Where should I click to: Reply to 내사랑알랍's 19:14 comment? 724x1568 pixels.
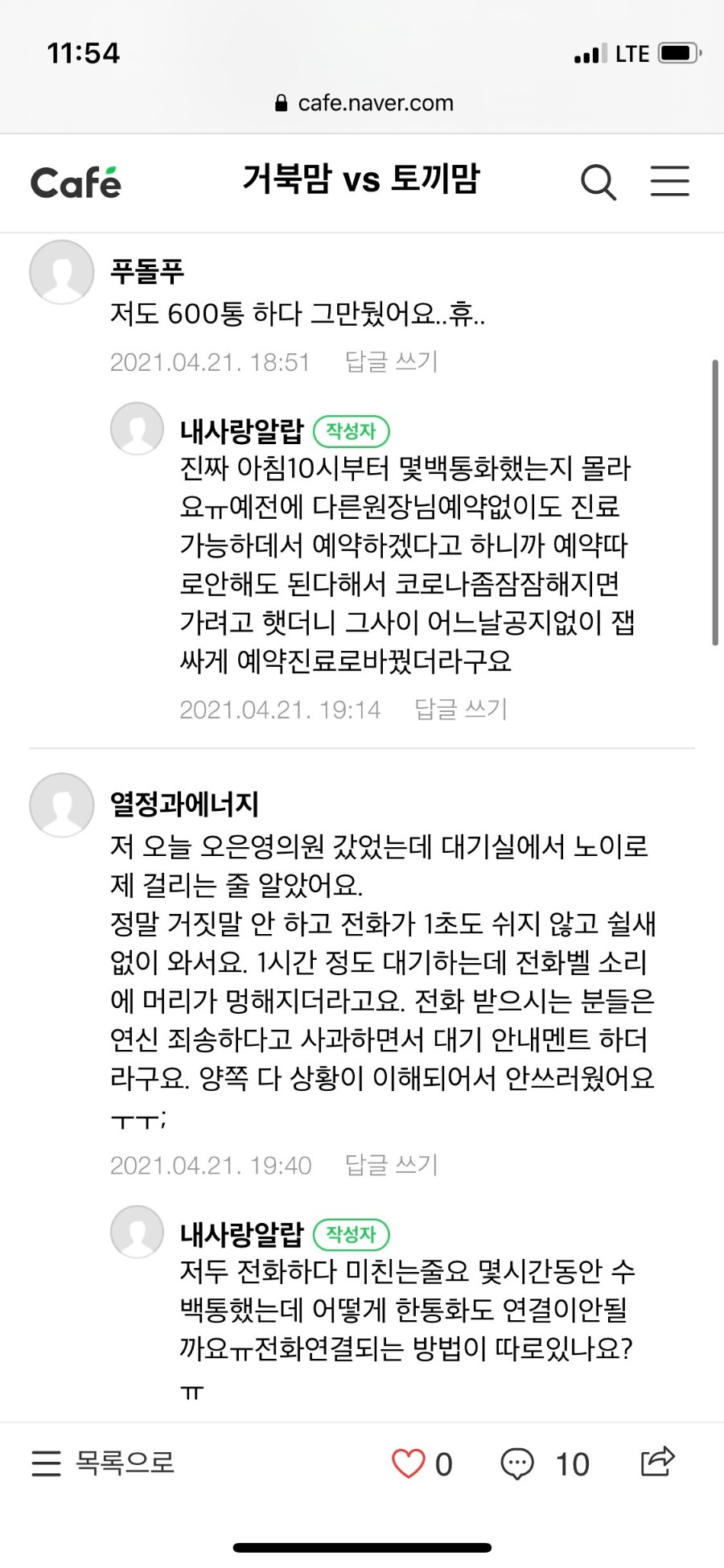click(x=460, y=710)
